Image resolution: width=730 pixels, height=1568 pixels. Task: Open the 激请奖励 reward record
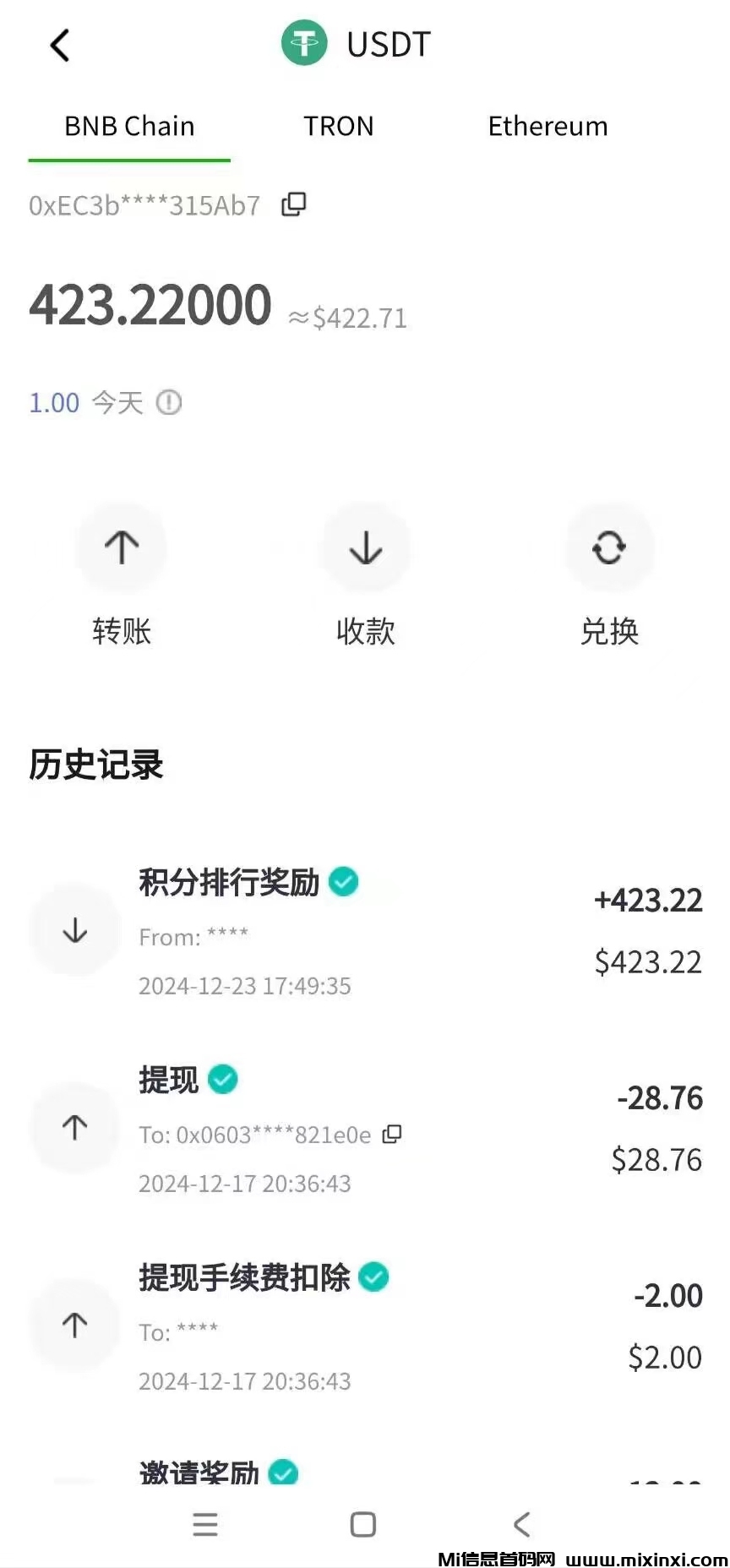(x=199, y=1473)
